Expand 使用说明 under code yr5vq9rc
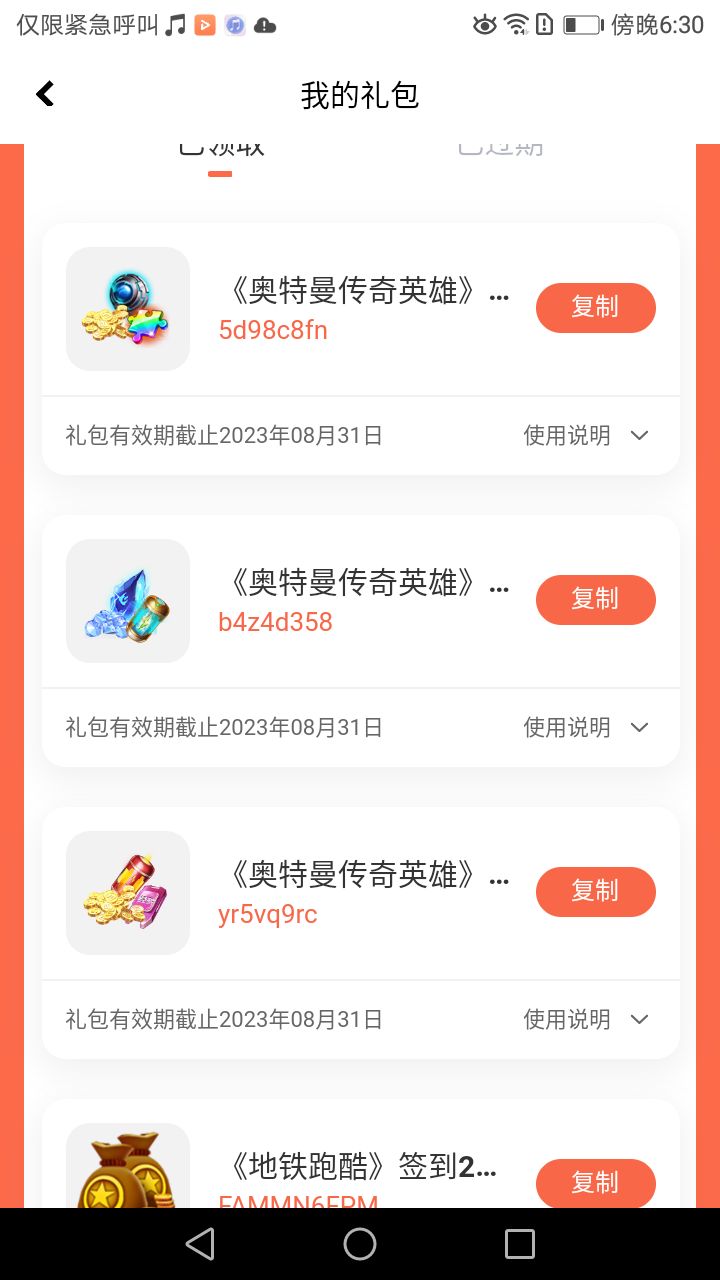 pyautogui.click(x=586, y=1020)
